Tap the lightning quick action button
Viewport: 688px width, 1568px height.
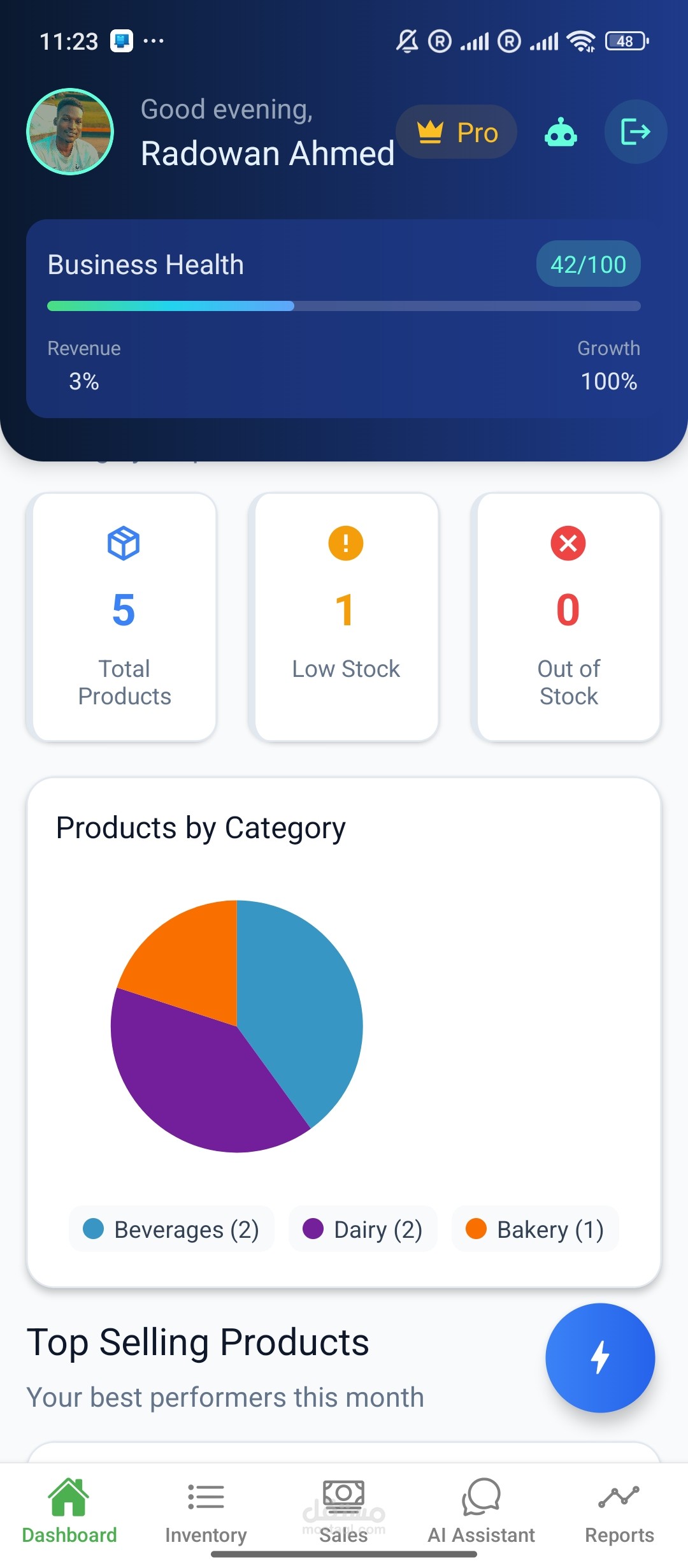(x=600, y=1358)
